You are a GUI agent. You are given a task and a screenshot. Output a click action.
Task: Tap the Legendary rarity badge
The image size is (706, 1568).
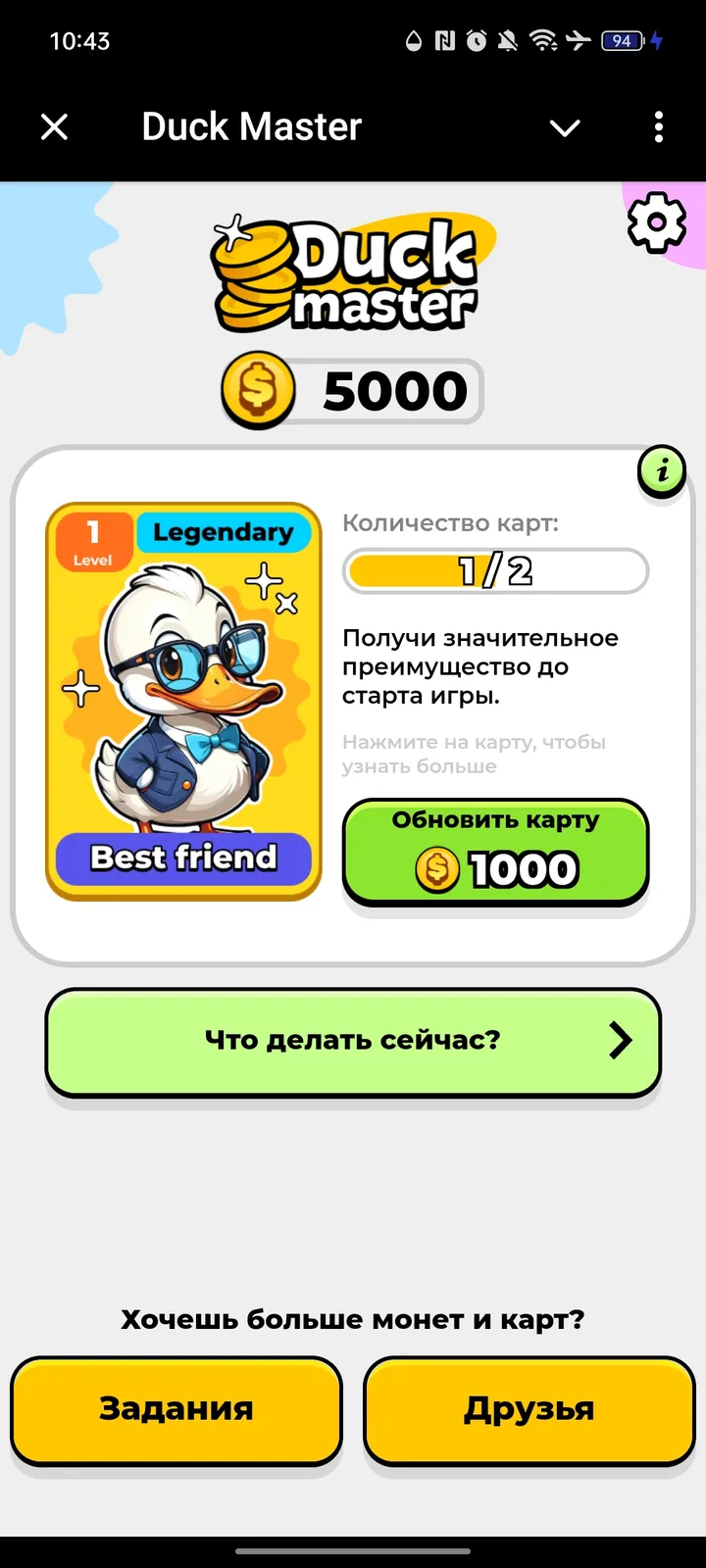pos(224,532)
